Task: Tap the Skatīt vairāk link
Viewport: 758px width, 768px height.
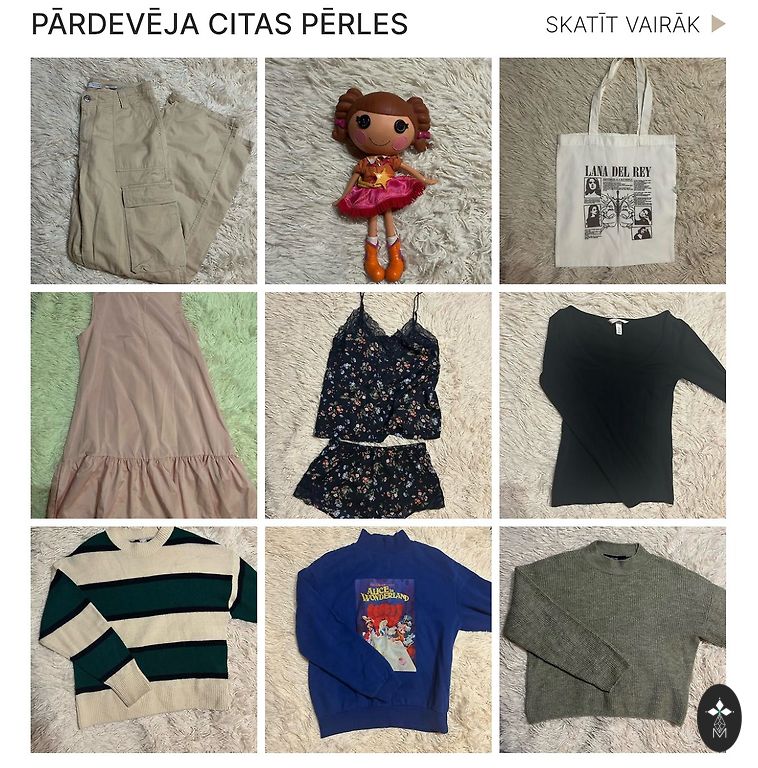Action: pyautogui.click(x=634, y=25)
